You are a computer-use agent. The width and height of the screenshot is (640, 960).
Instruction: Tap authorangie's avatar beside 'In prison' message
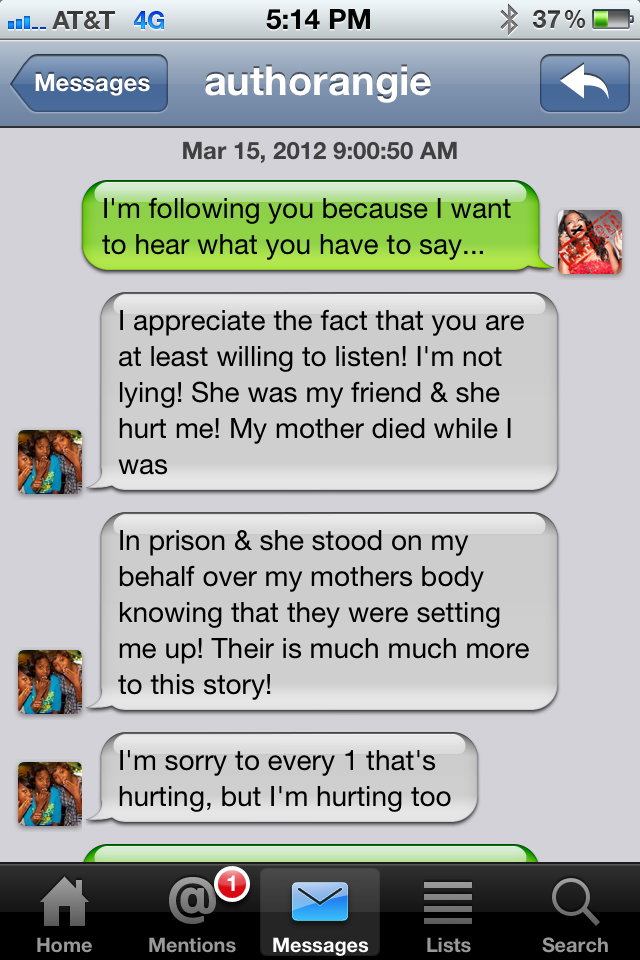point(50,682)
